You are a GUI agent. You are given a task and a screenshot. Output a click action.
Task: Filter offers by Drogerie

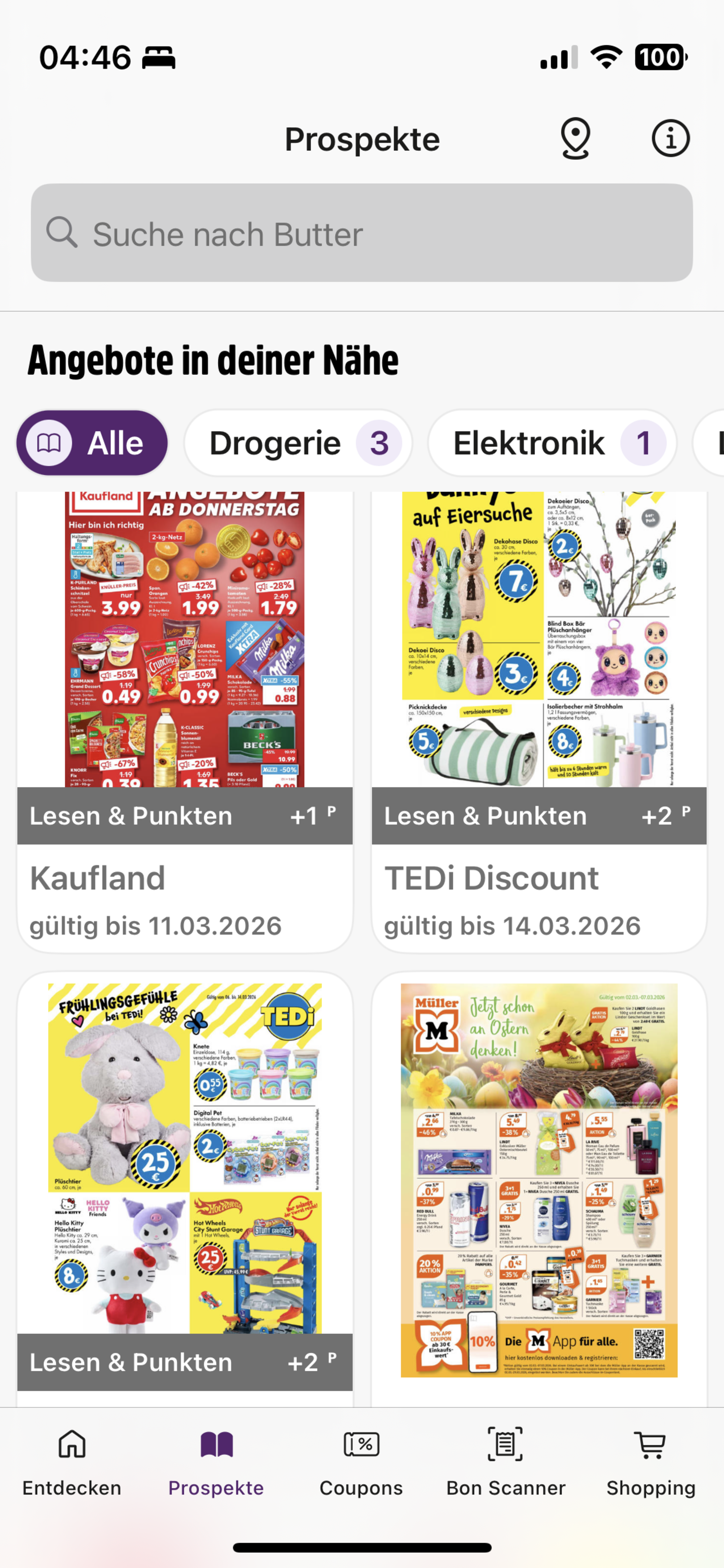[298, 443]
